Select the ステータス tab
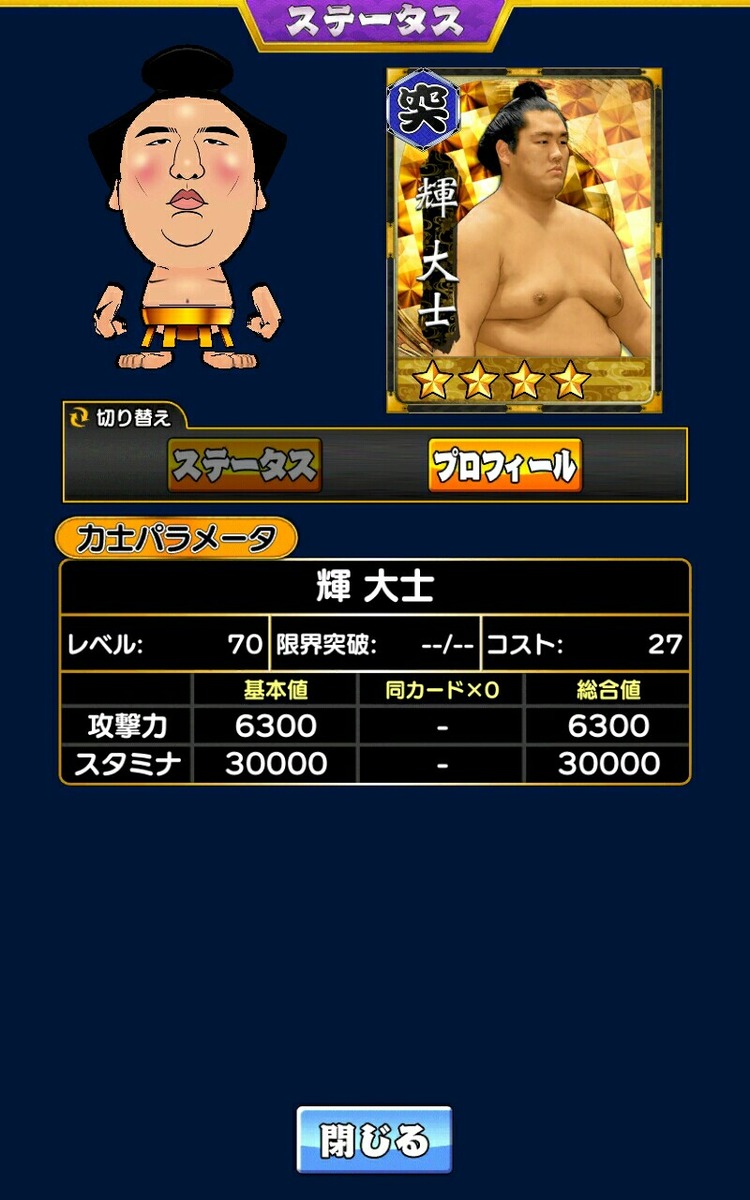 244,465
